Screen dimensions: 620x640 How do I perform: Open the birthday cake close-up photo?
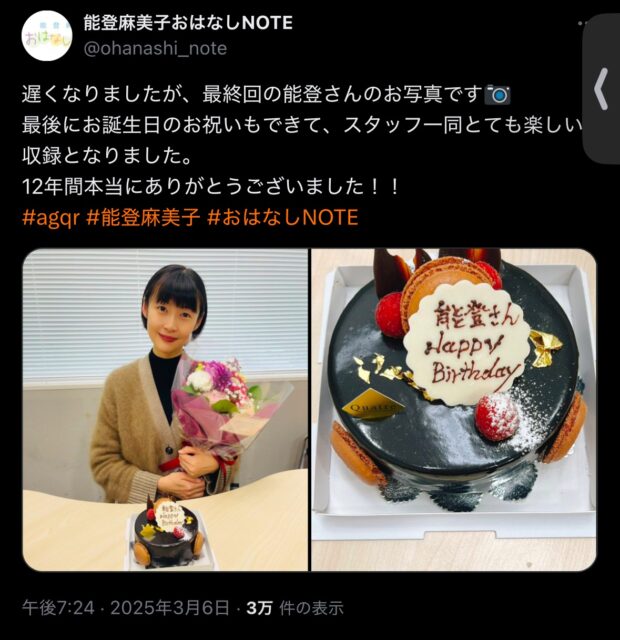[453, 410]
